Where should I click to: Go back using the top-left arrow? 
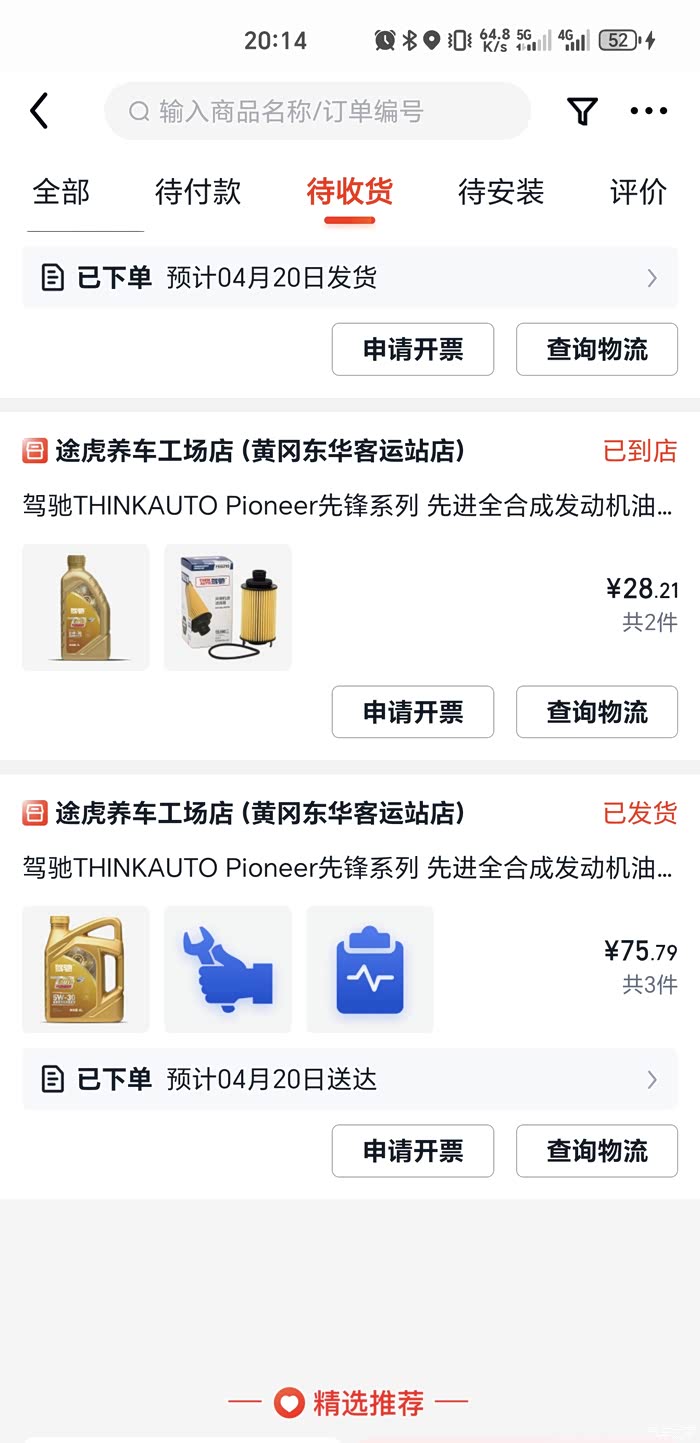(40, 111)
